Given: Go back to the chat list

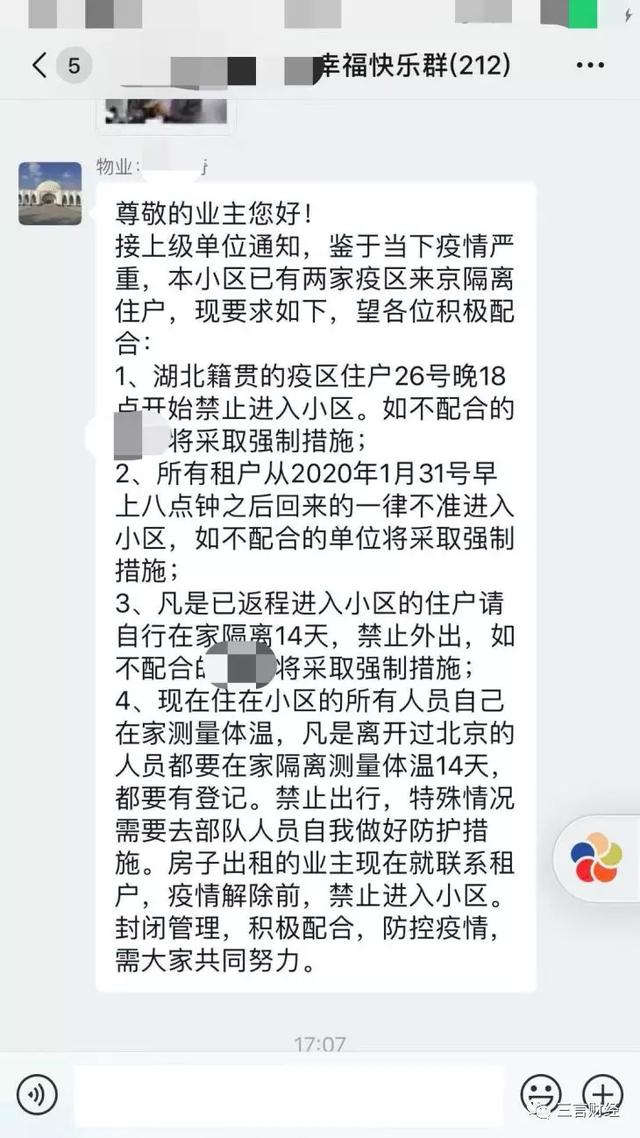Looking at the screenshot, I should coord(38,66).
